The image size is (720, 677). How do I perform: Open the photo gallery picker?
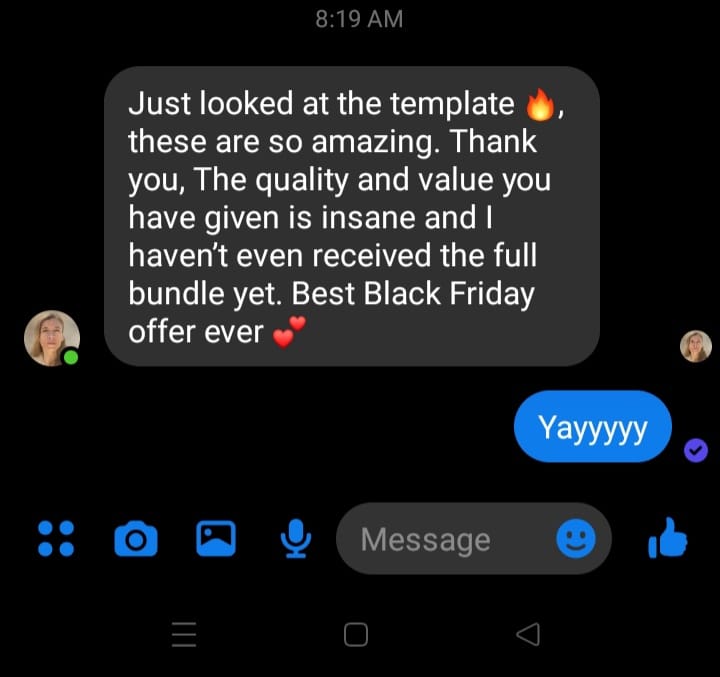pos(215,539)
